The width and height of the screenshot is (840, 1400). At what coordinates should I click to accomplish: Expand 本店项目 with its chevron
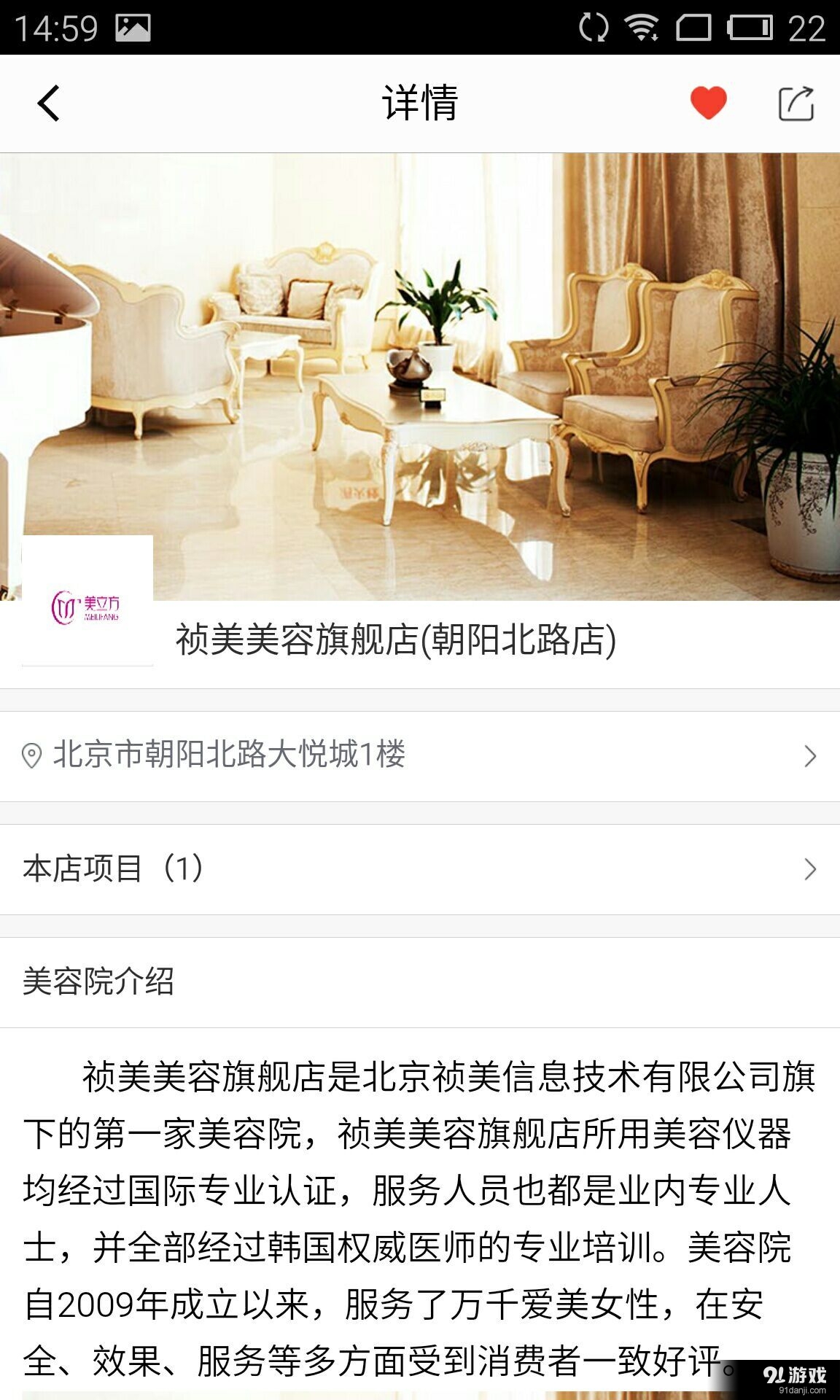809,869
